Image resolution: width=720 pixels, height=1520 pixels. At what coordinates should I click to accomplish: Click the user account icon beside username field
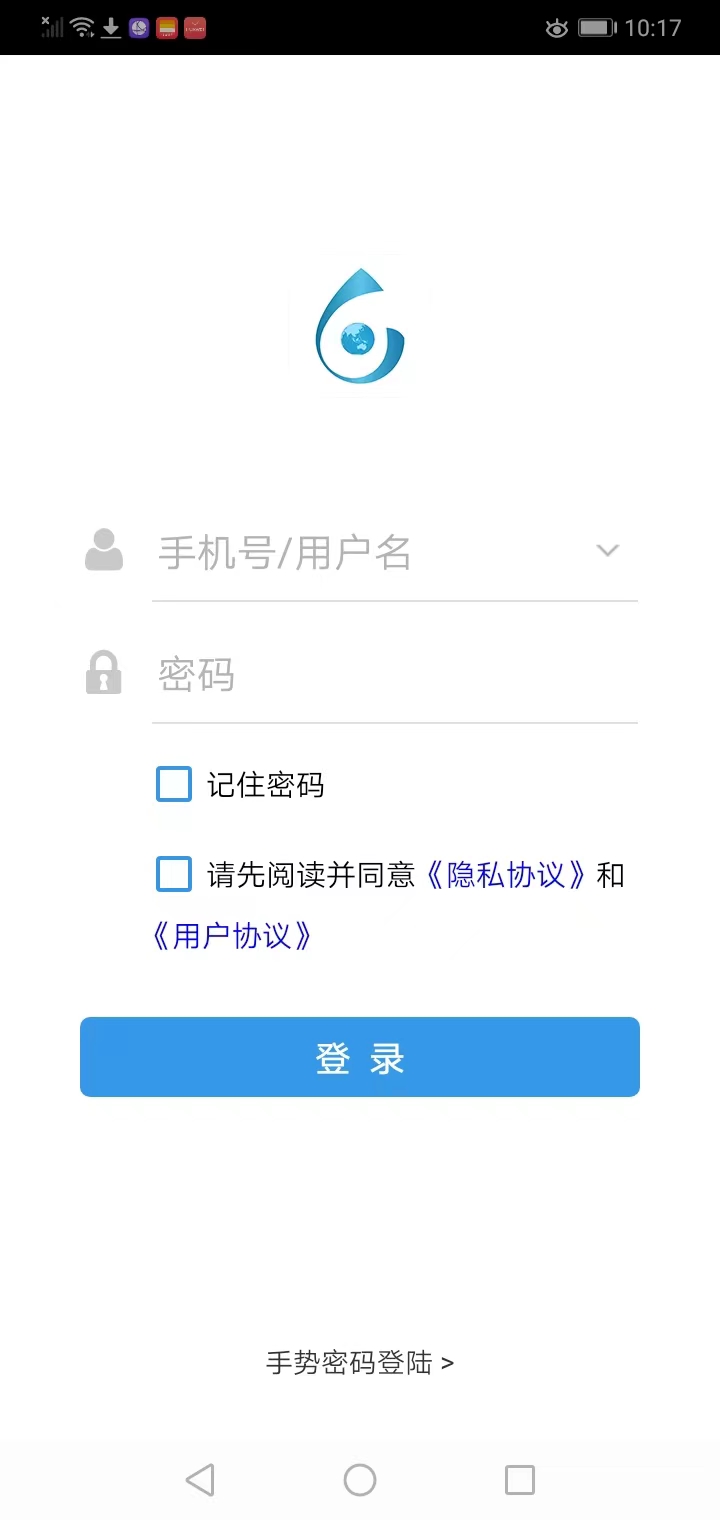click(103, 550)
